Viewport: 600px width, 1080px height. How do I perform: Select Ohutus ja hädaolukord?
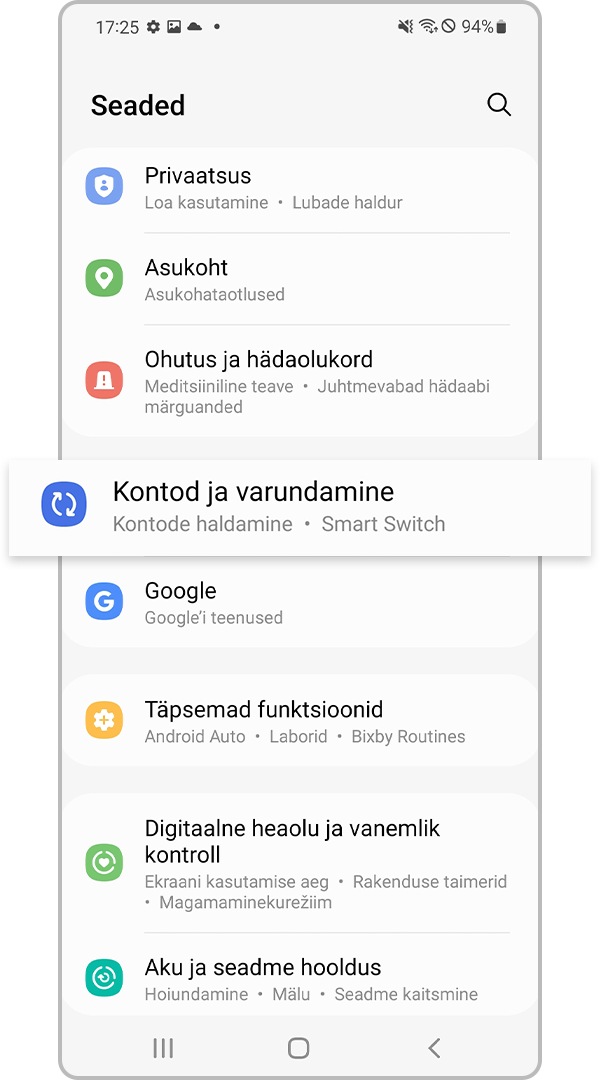tap(300, 381)
